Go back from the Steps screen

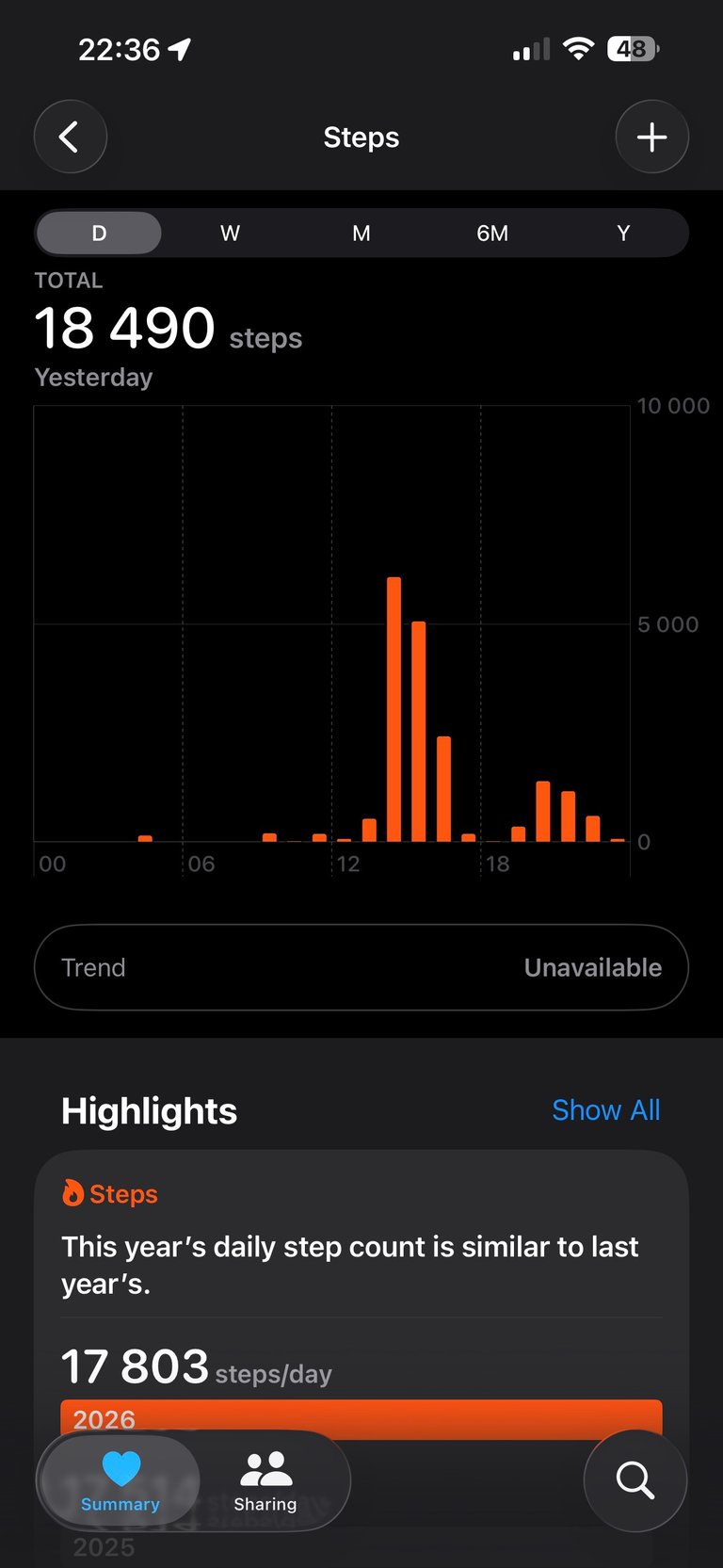coord(71,137)
